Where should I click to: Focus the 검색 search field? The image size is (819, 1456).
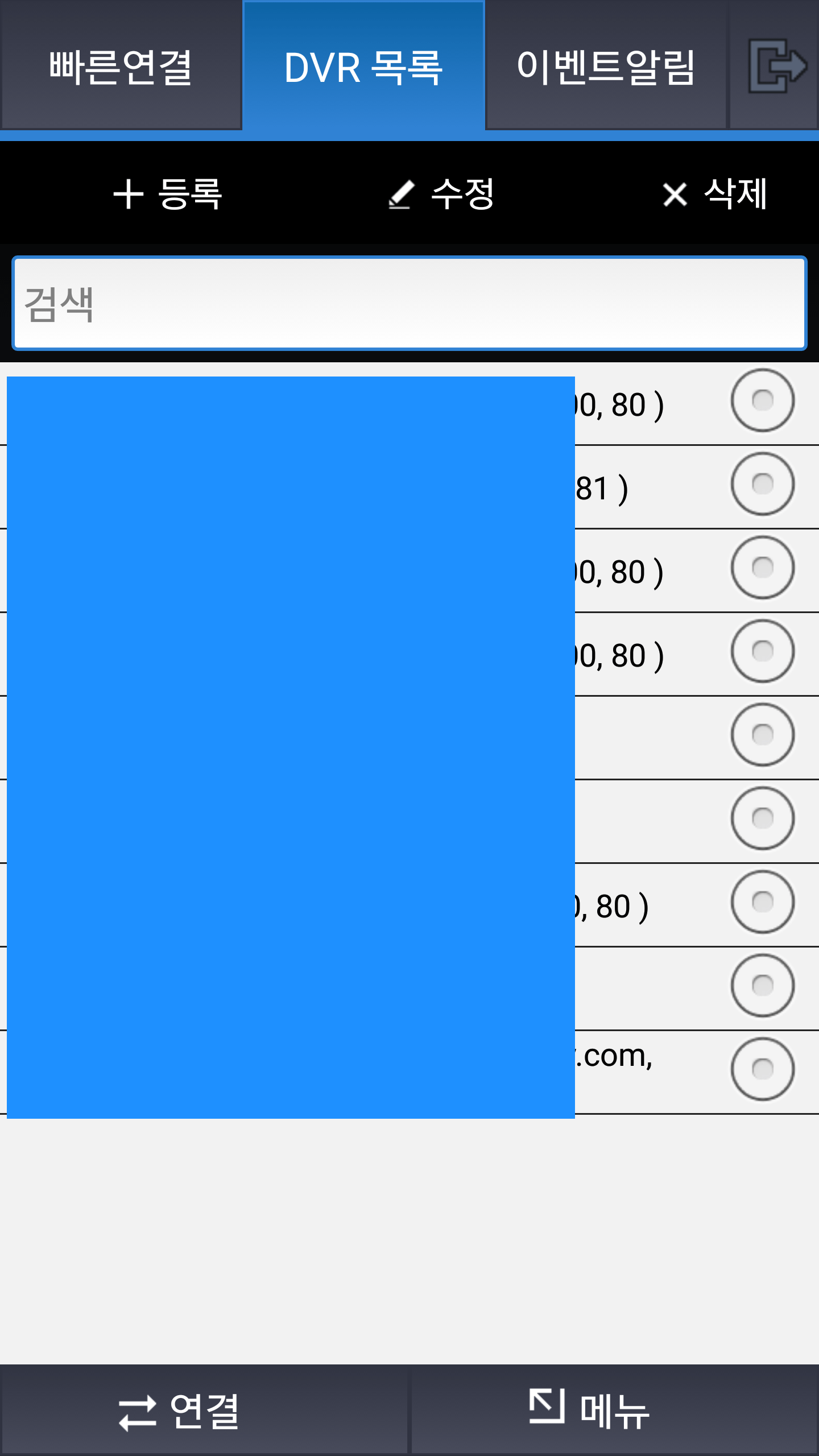pyautogui.click(x=409, y=304)
